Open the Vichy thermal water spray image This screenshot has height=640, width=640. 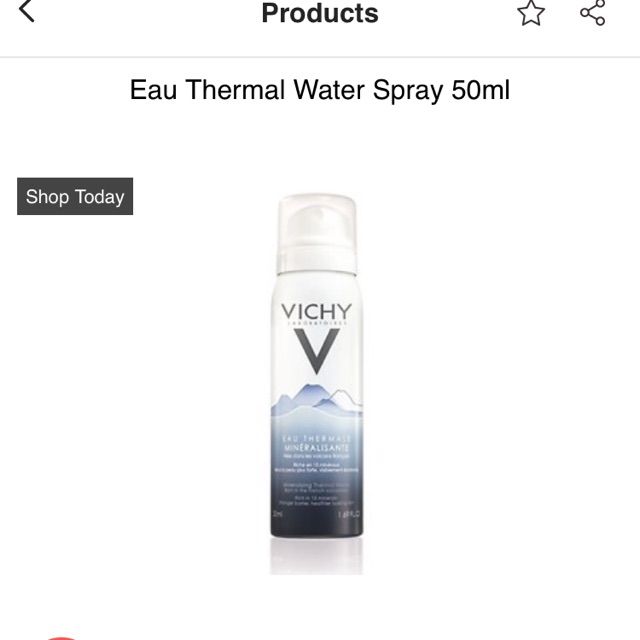(316, 380)
